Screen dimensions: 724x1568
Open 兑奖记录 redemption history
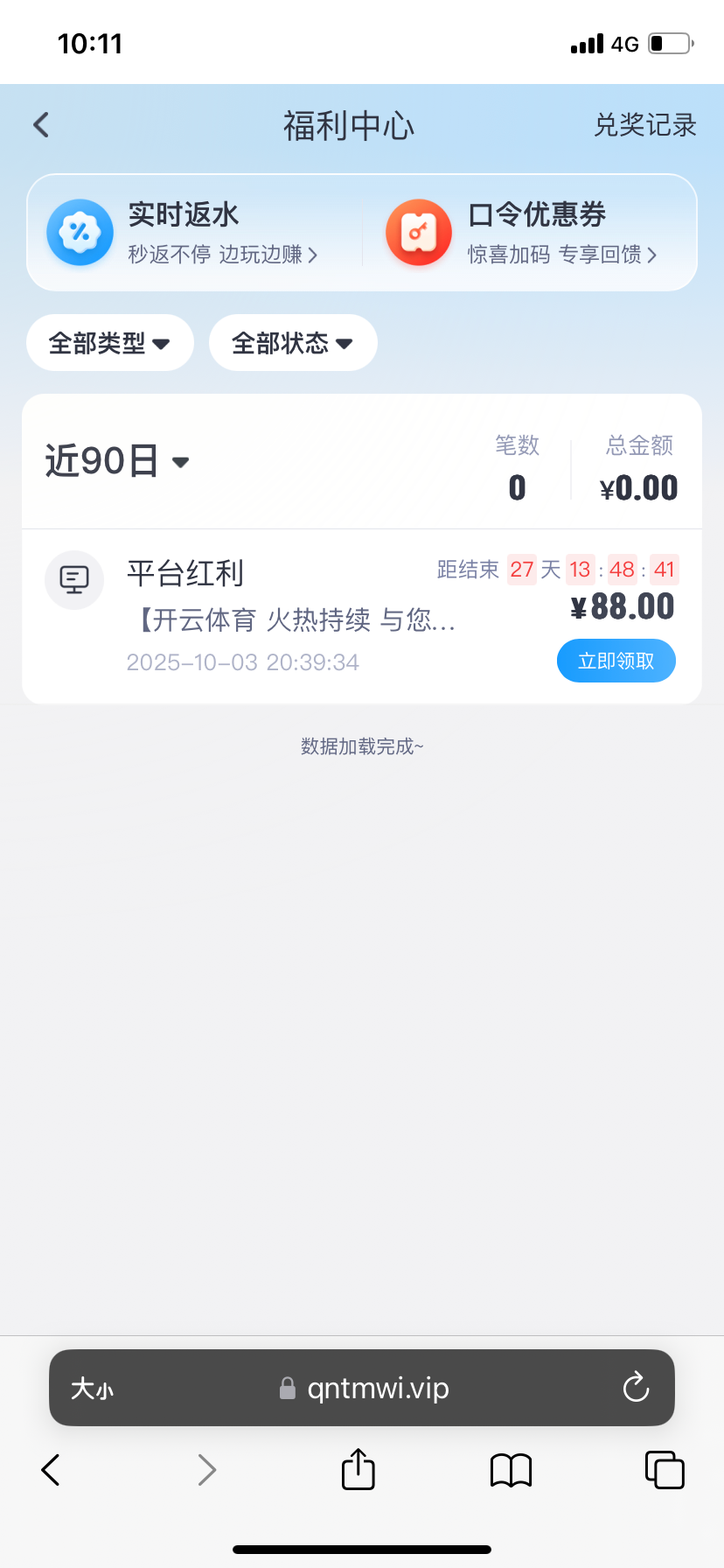644,125
